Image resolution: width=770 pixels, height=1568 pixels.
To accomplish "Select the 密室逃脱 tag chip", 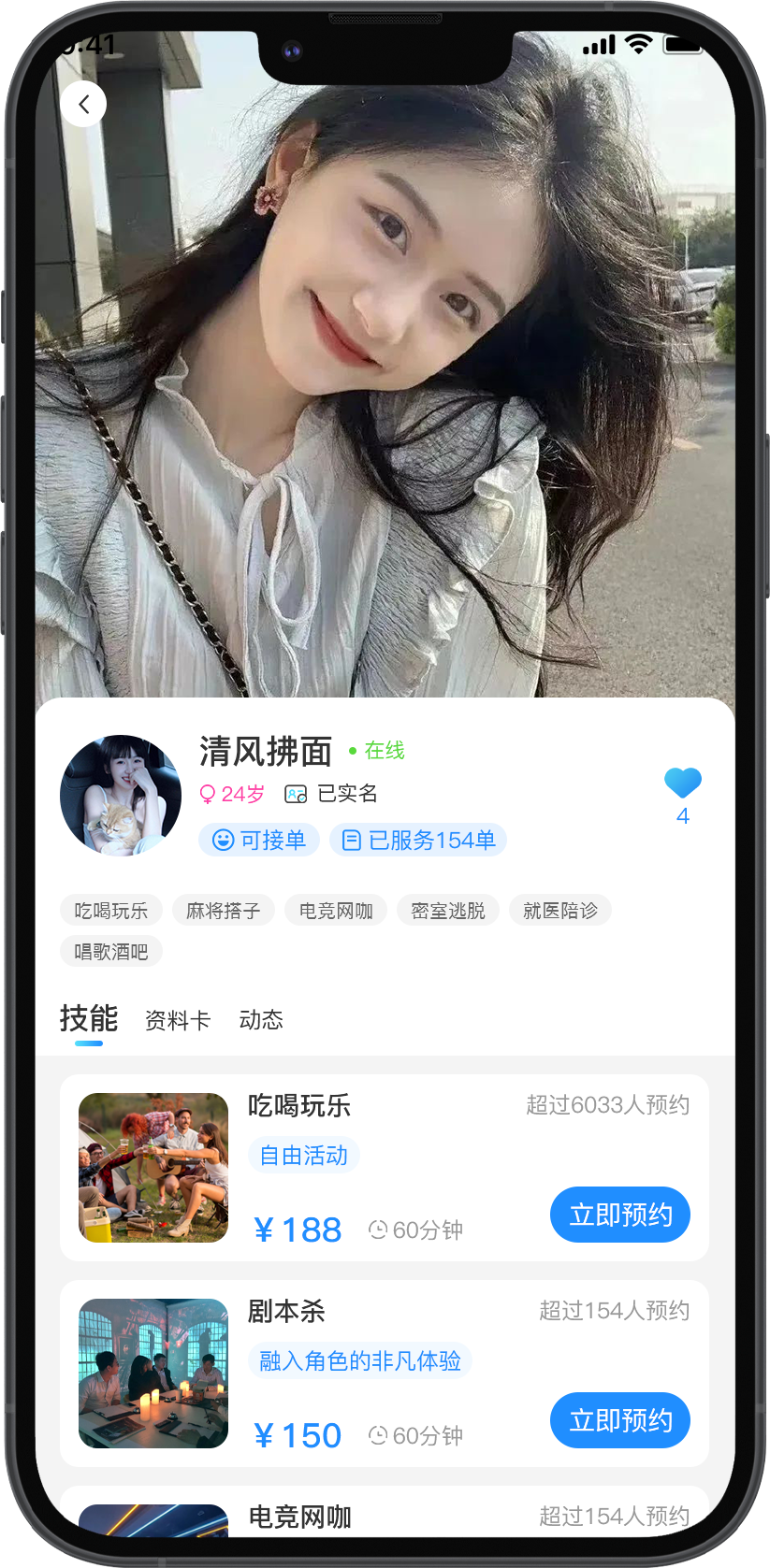I will 447,910.
